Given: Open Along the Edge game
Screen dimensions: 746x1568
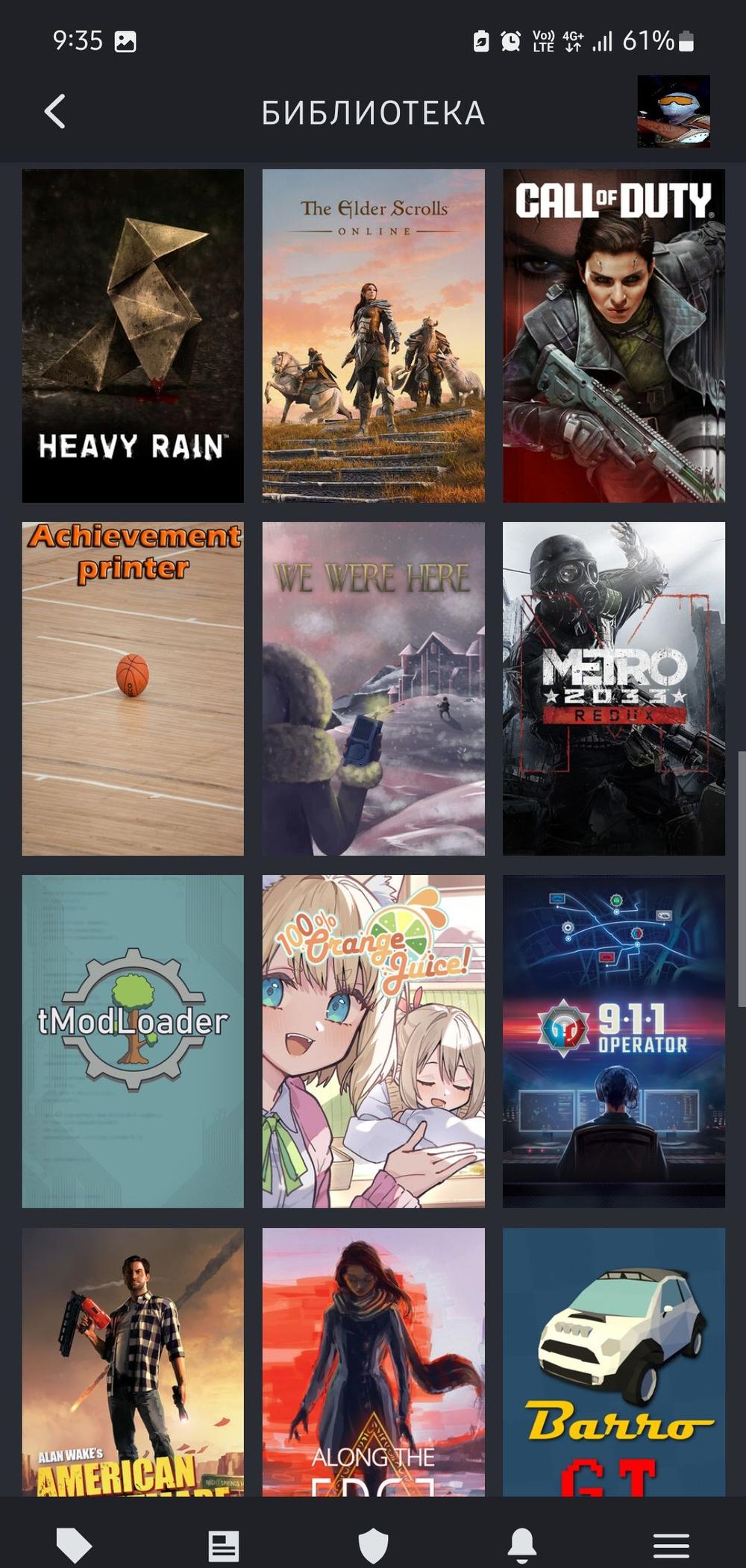Looking at the screenshot, I should click(373, 1361).
